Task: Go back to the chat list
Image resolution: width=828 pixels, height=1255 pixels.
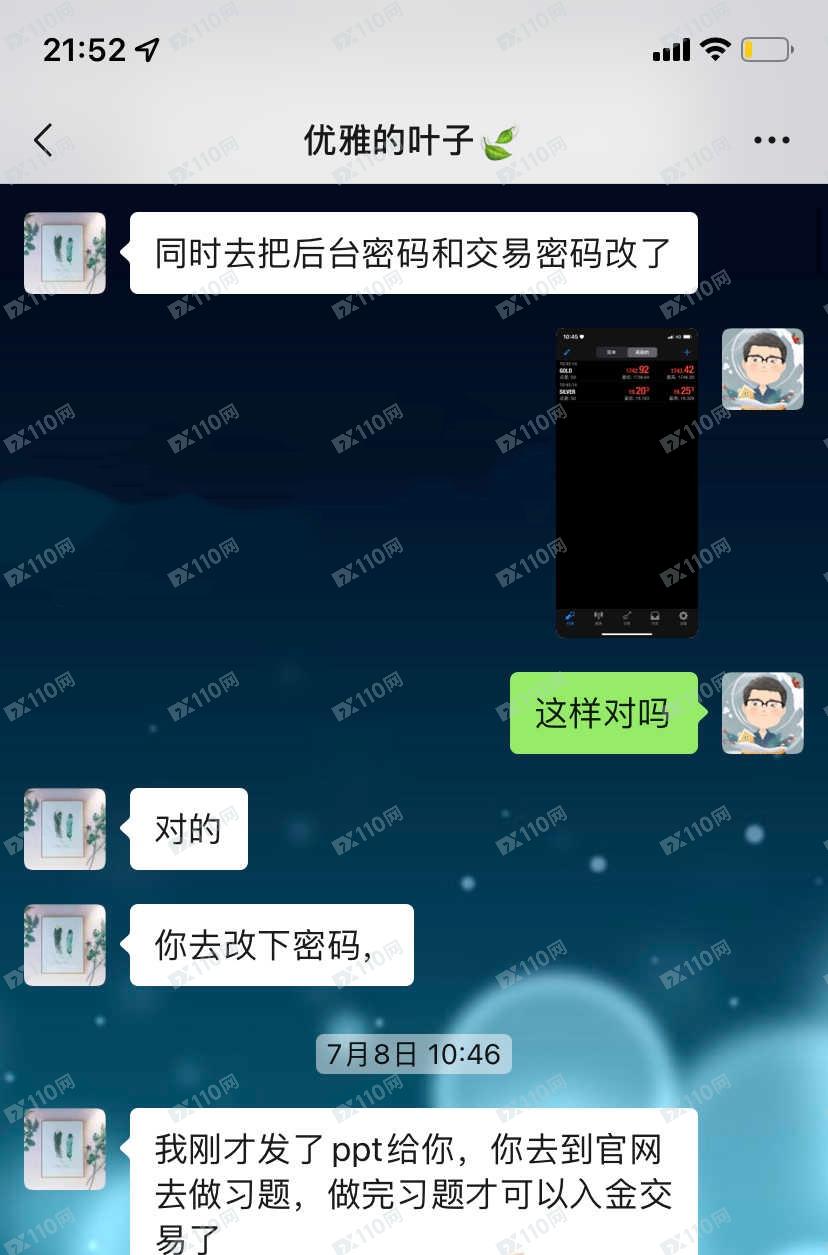Action: (43, 141)
